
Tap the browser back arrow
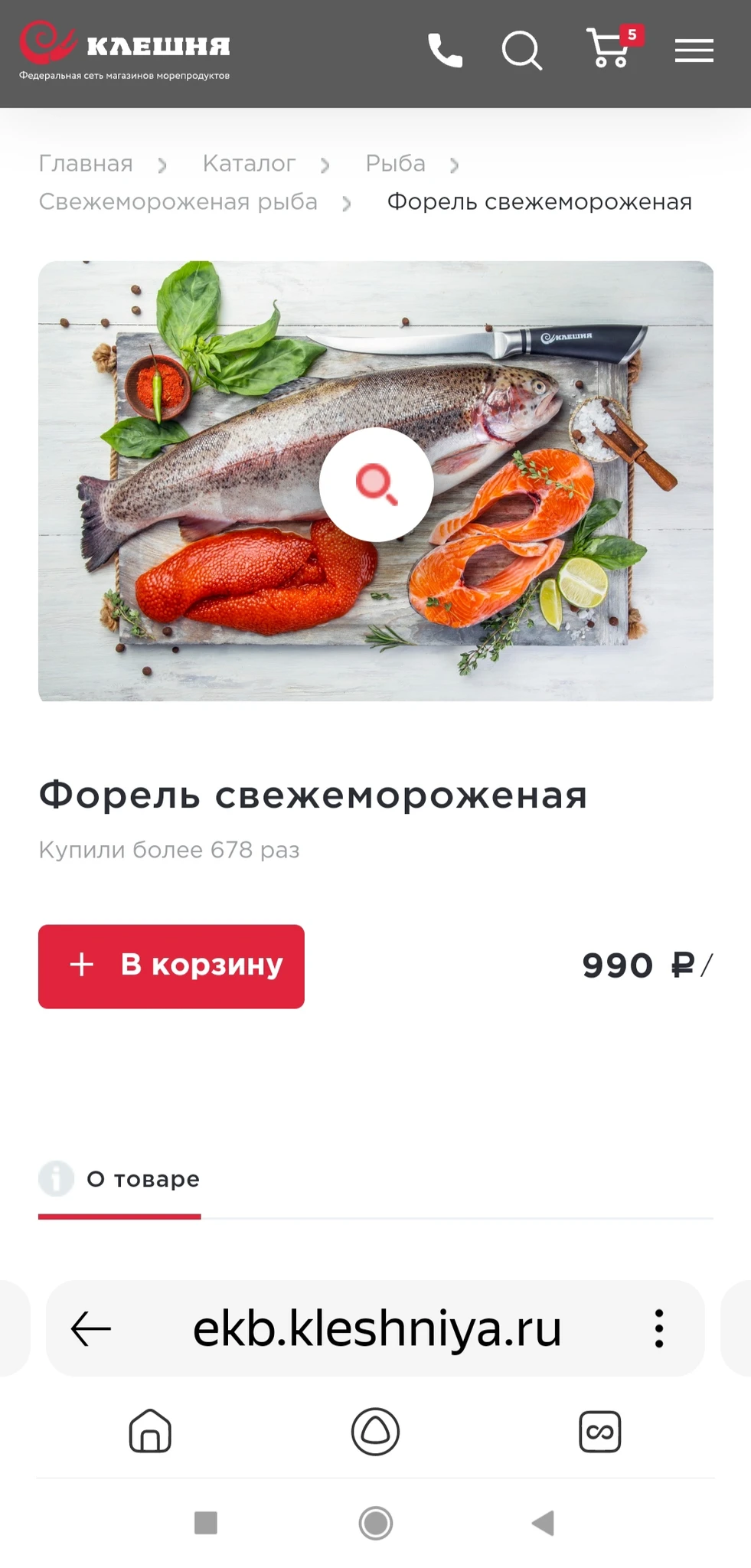pyautogui.click(x=91, y=1328)
